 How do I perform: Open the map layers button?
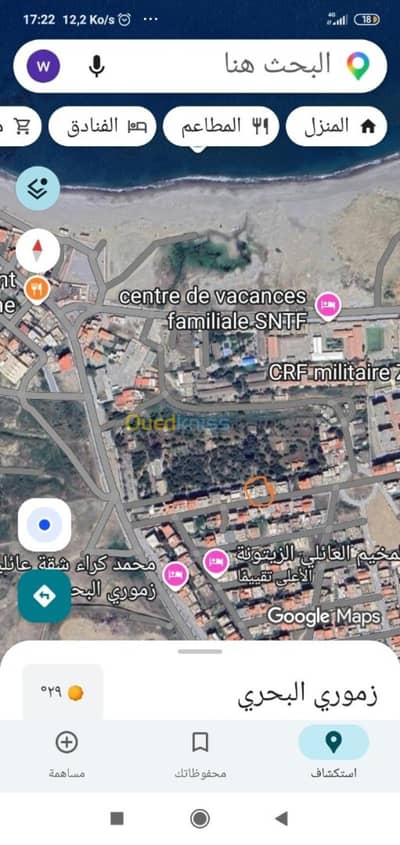(x=38, y=189)
